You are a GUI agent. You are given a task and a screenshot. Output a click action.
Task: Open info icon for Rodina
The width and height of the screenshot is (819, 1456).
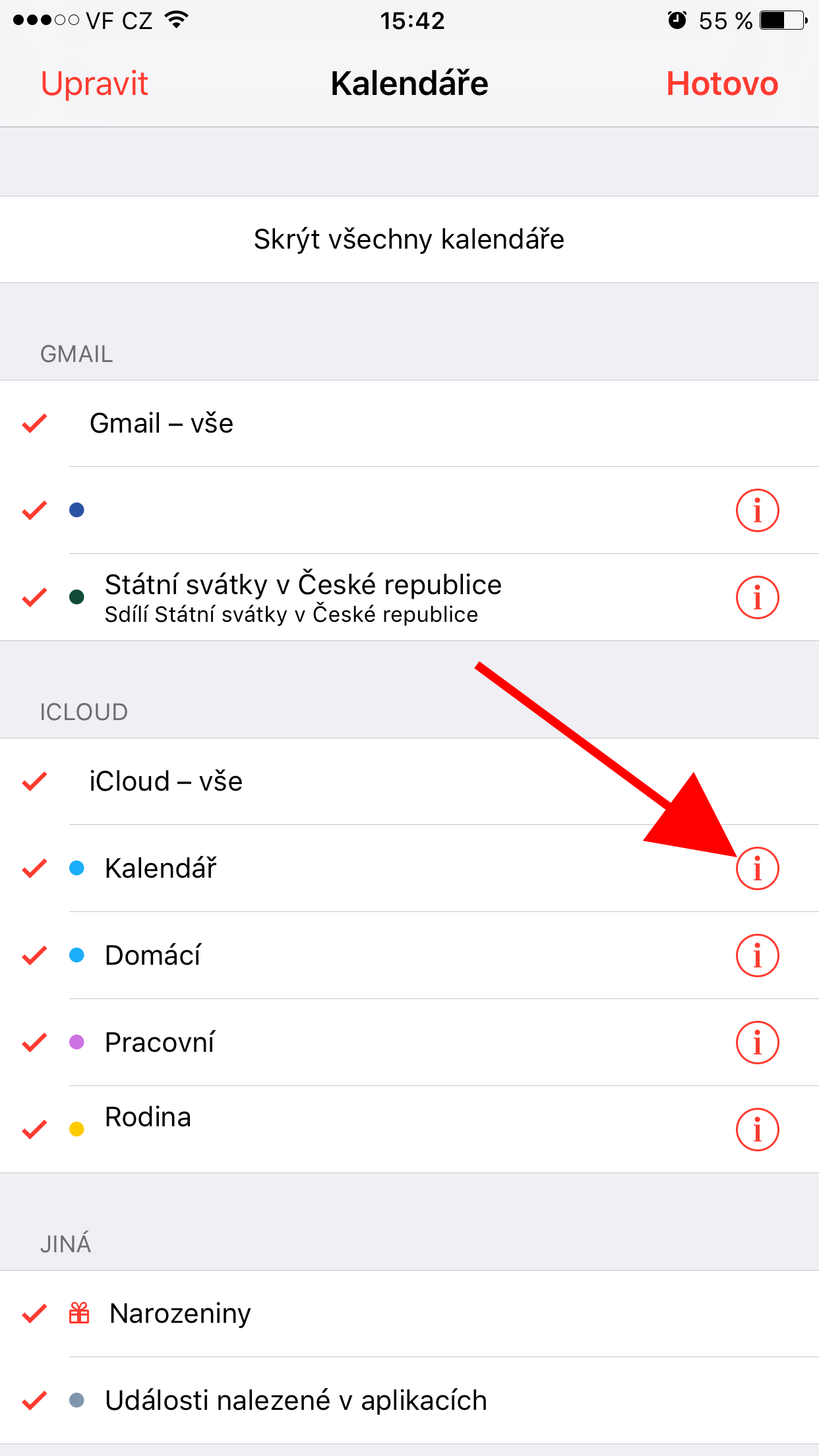[757, 1130]
